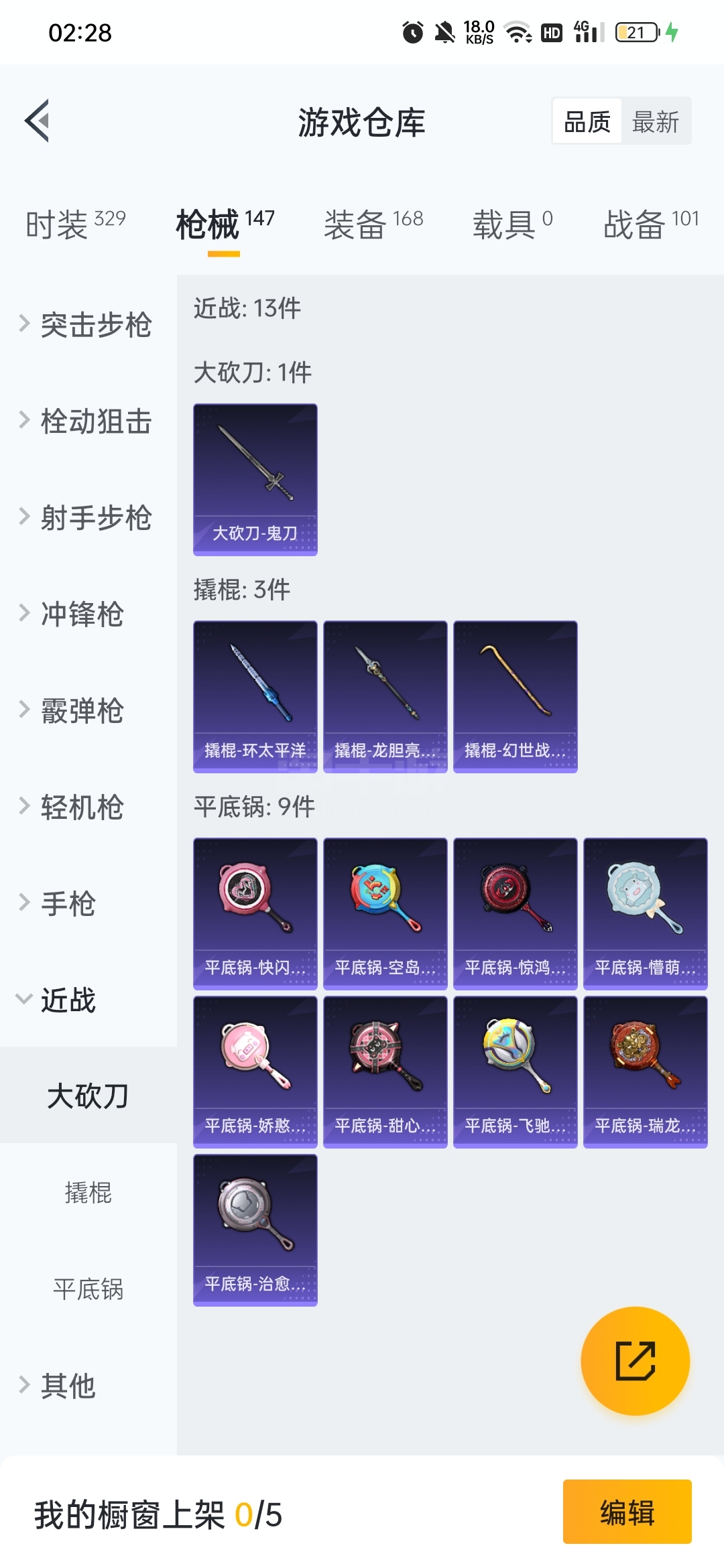This screenshot has width=724, height=1568.
Task: Open the 大砍刀-鬼刀 item
Action: [x=255, y=479]
